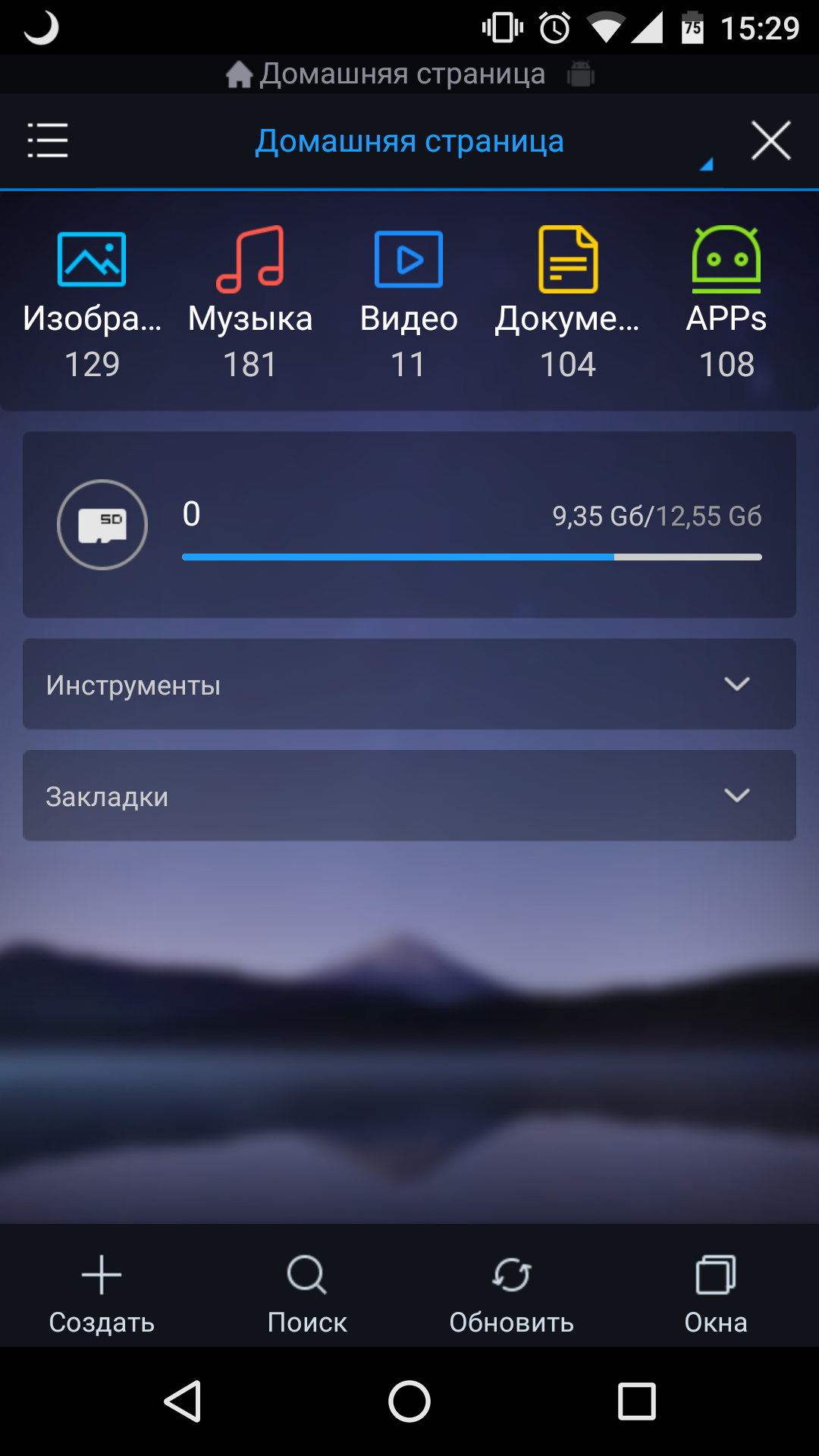Expand the Закладки section
Image resolution: width=819 pixels, height=1456 pixels.
[x=409, y=795]
